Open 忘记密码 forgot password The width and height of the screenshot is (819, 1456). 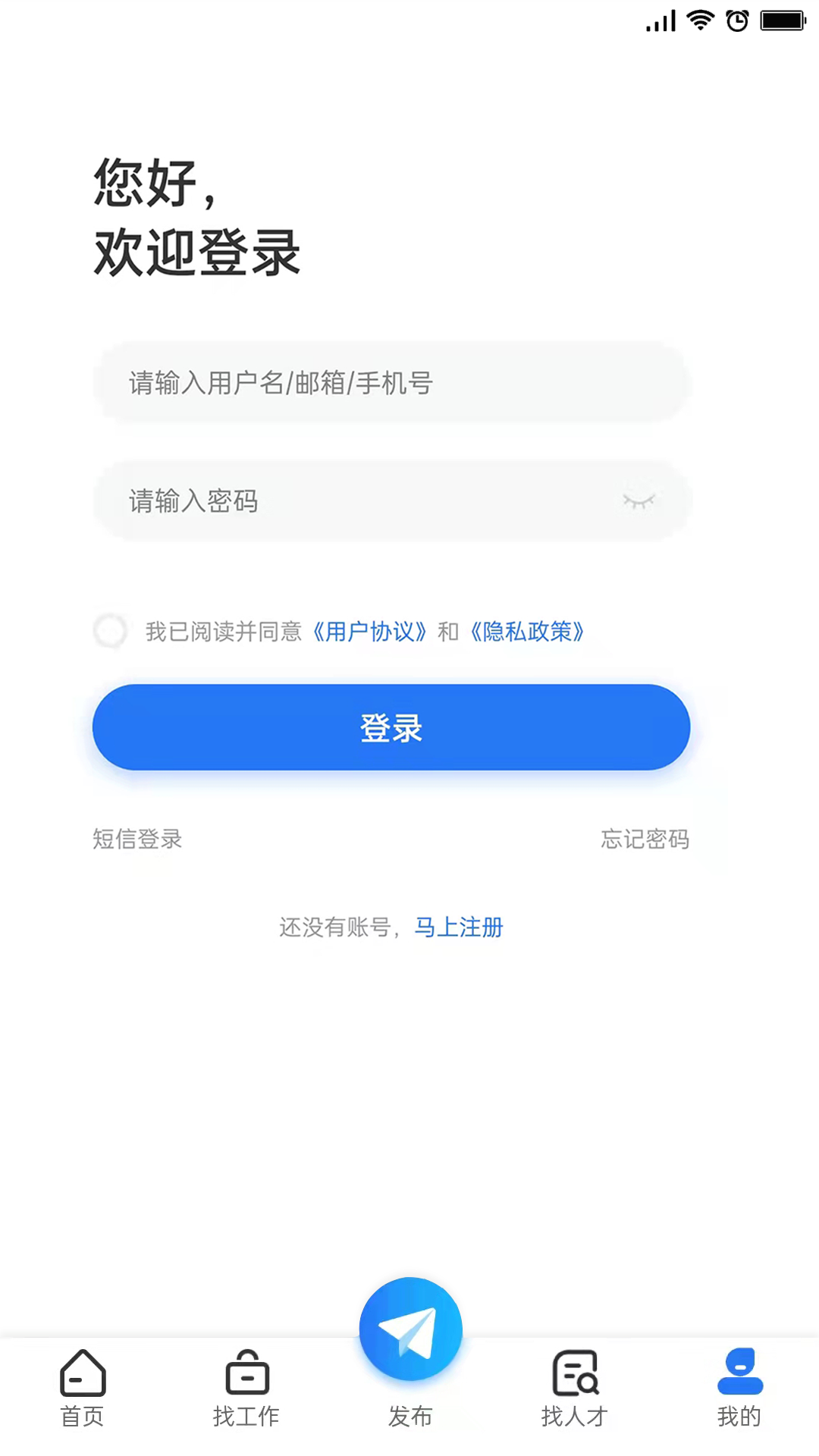pos(645,839)
